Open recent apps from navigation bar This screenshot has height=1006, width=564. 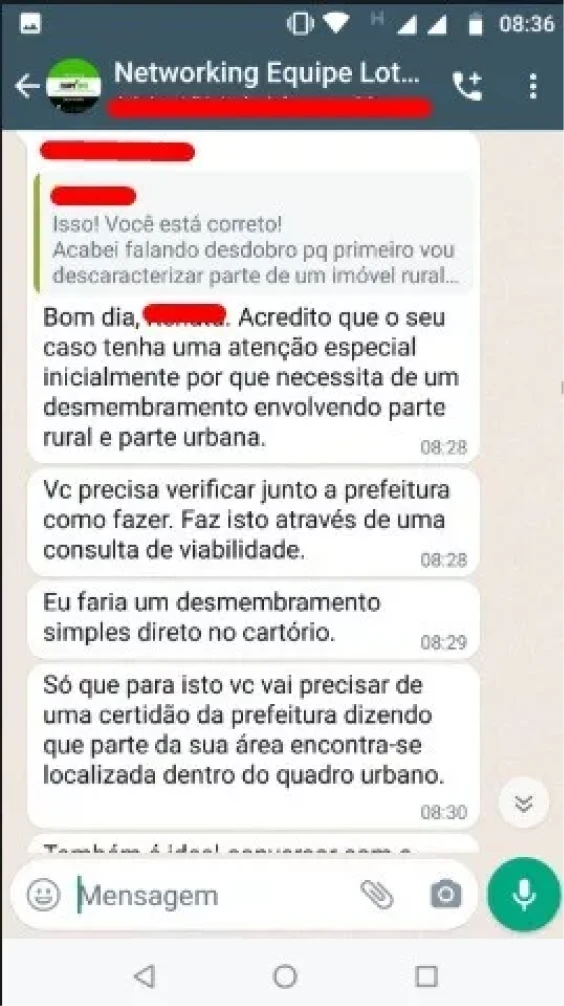(426, 976)
